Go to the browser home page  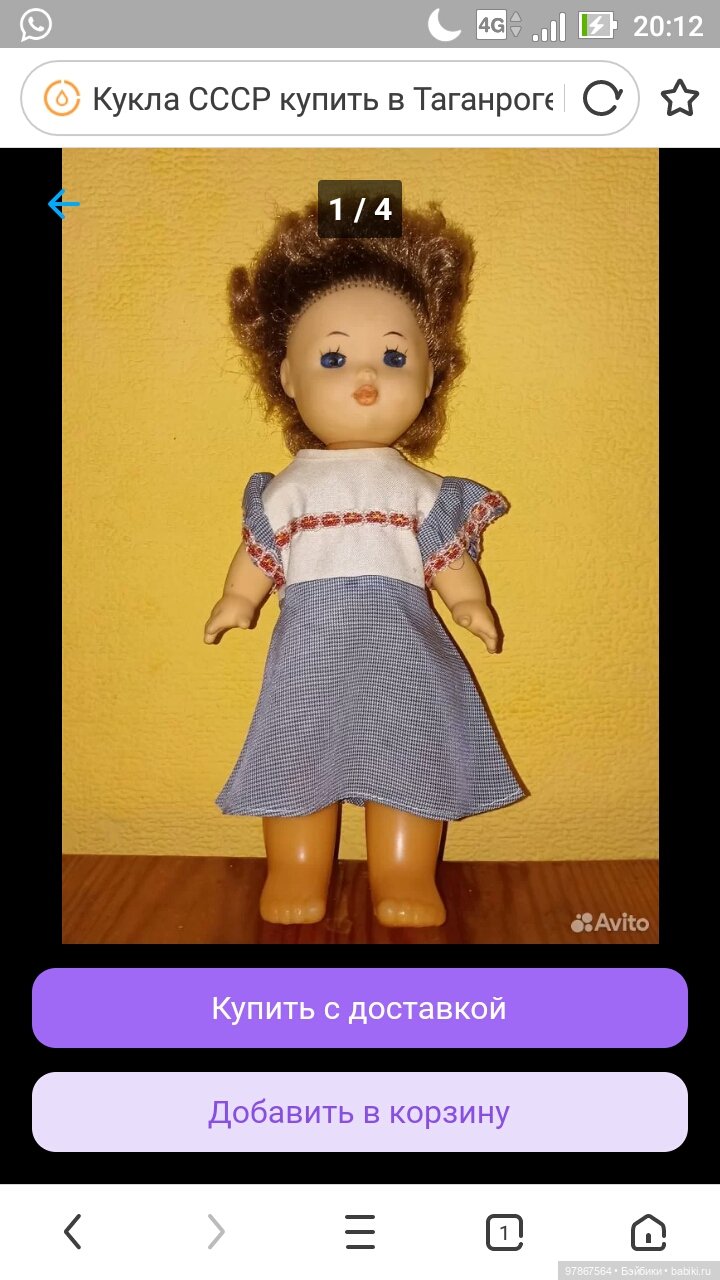click(x=648, y=1232)
